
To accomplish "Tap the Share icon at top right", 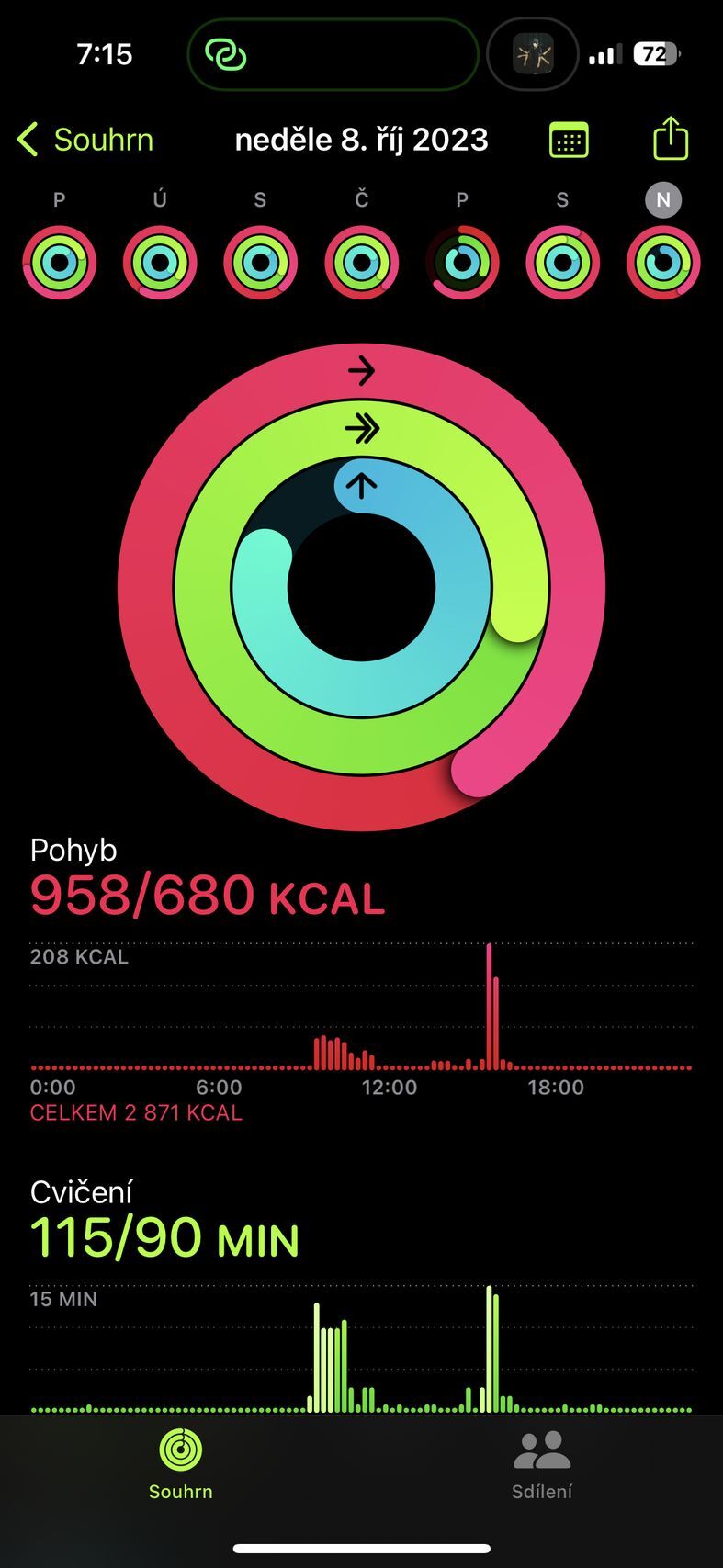I will [670, 138].
